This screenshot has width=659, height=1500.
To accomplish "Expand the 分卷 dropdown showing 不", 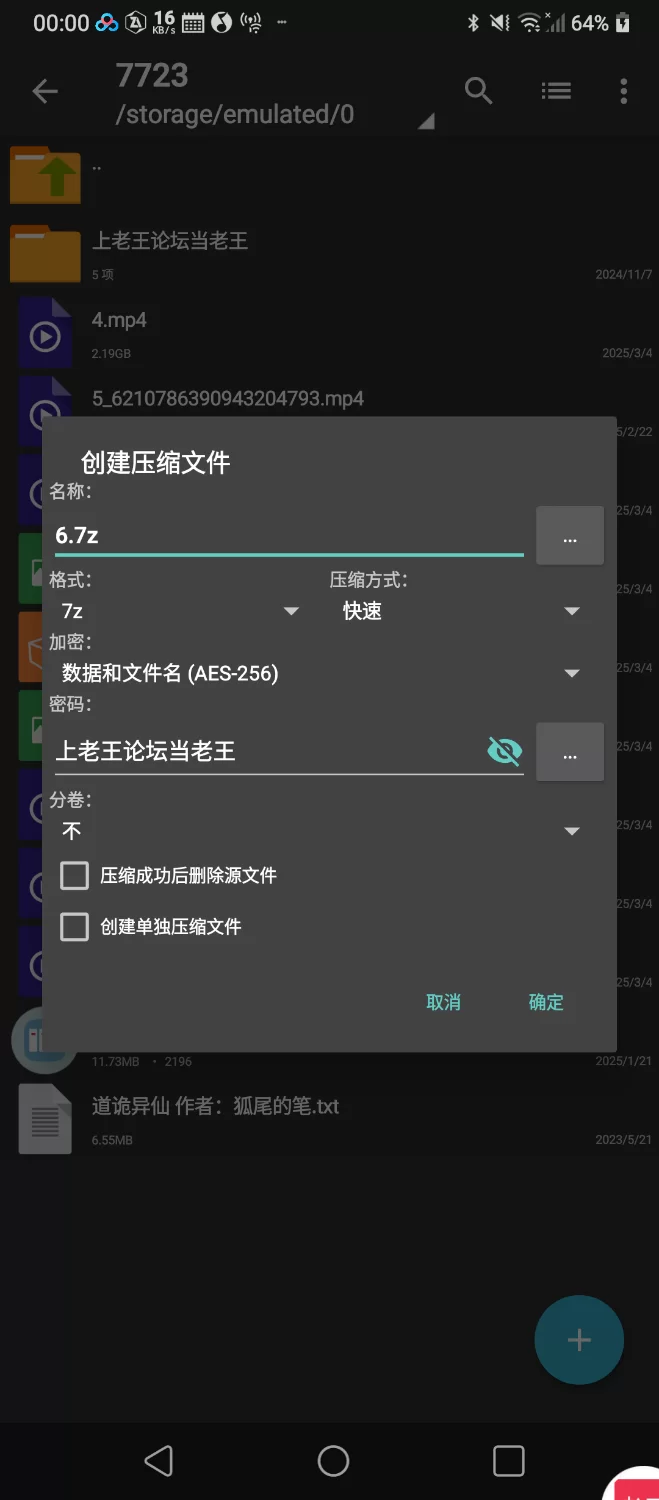I will pos(320,831).
